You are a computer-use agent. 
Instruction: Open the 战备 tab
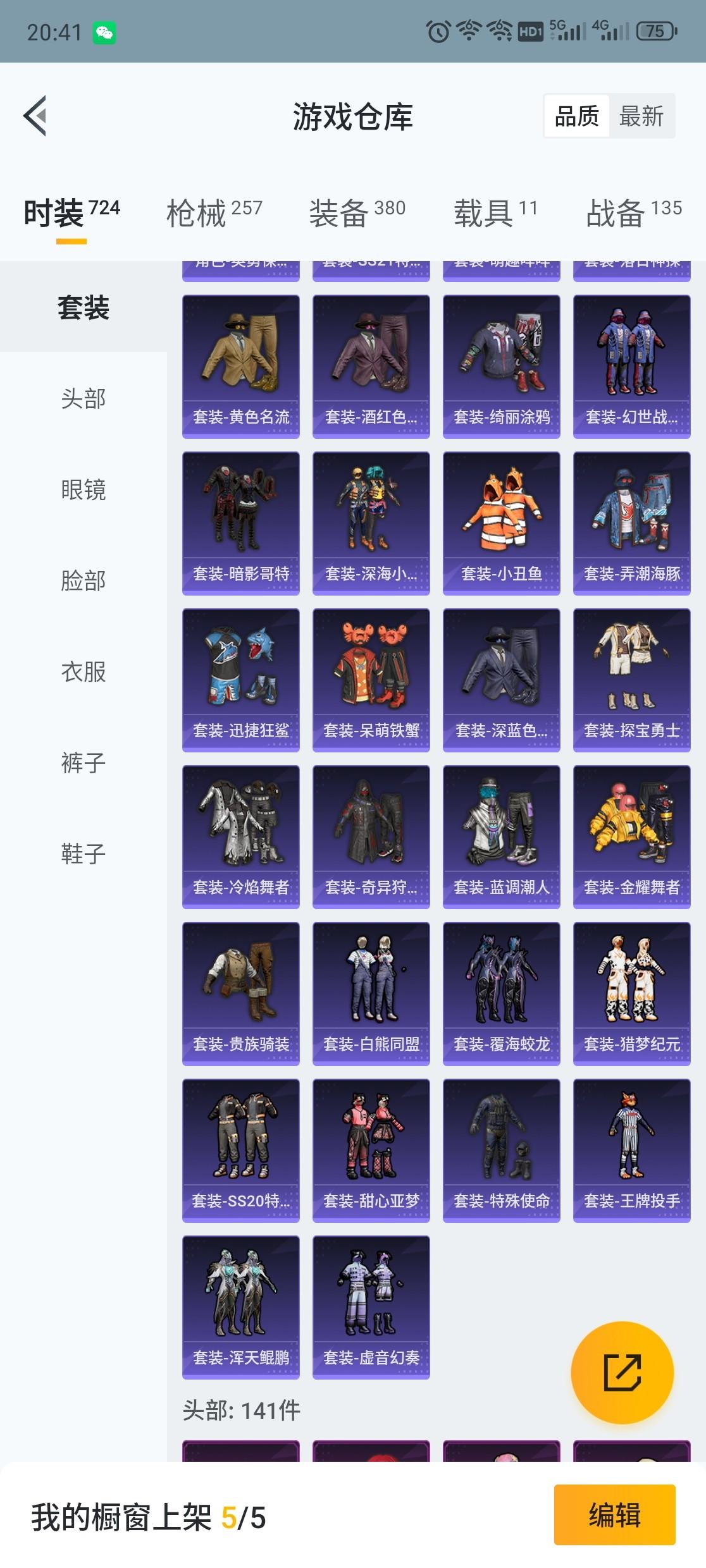pyautogui.click(x=633, y=212)
